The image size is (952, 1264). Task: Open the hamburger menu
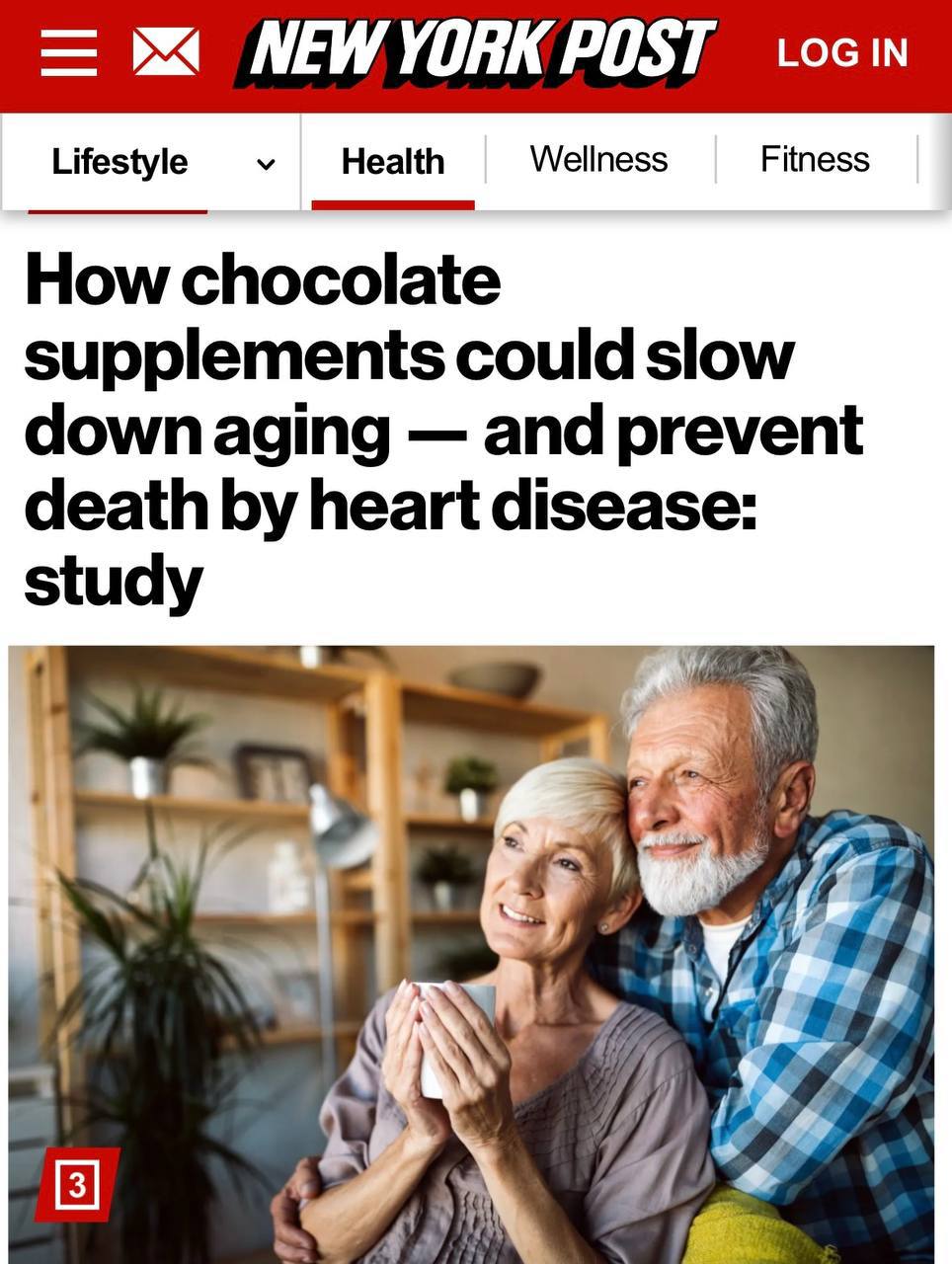(68, 52)
